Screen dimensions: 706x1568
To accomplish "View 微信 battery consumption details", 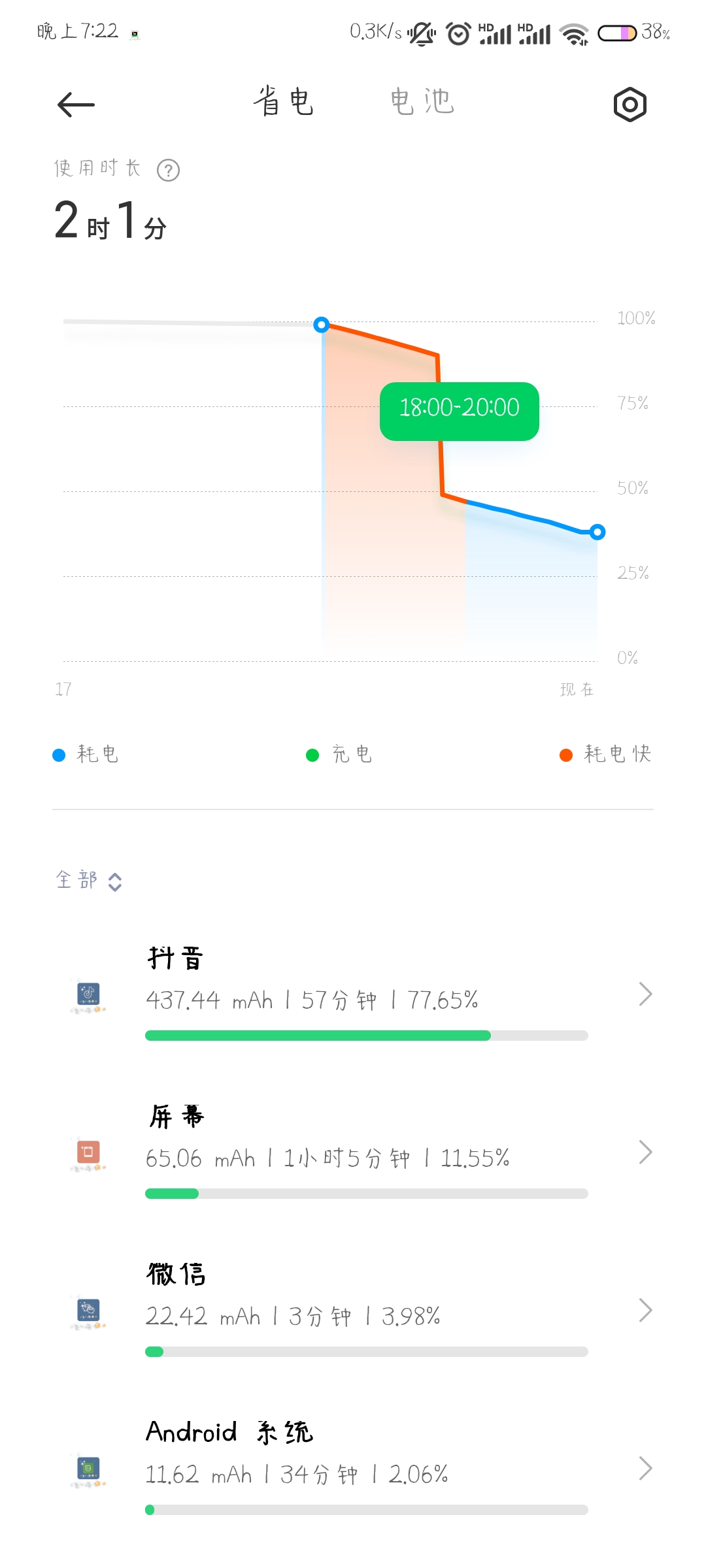I will click(353, 1311).
